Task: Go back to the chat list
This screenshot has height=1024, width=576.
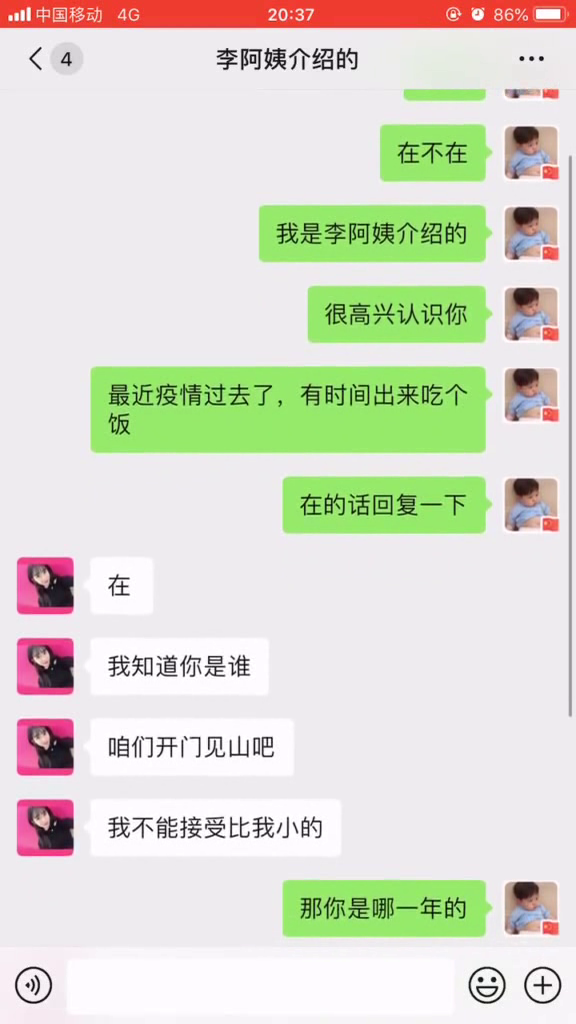Action: [36, 59]
